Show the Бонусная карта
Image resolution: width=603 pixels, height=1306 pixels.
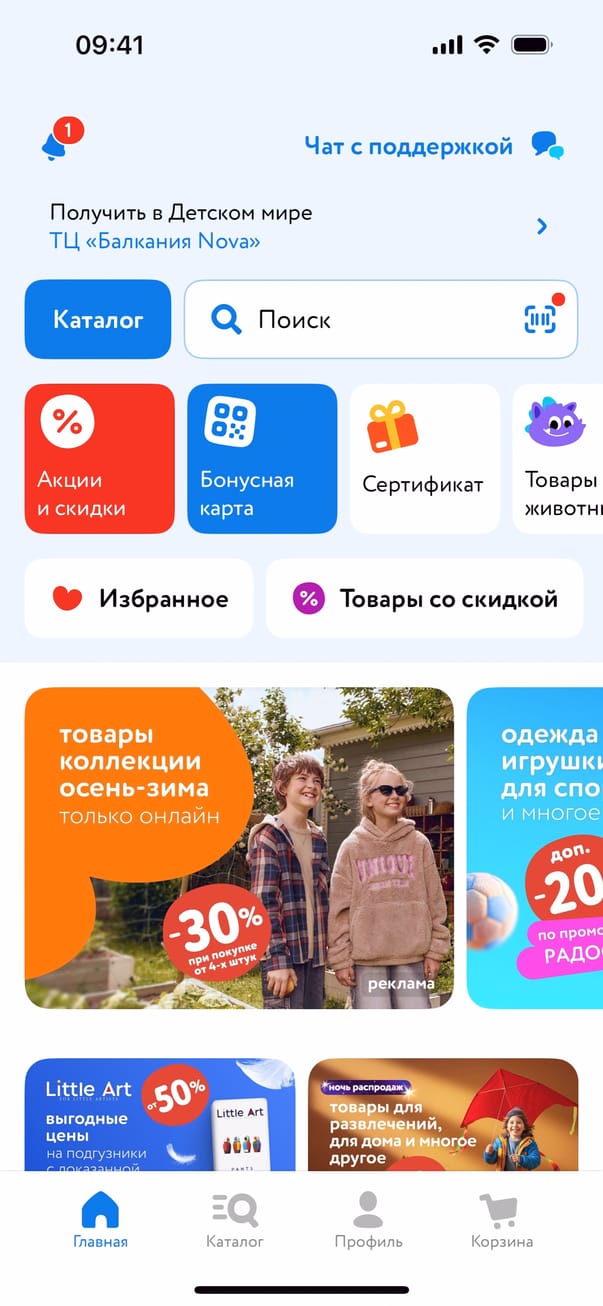click(262, 459)
